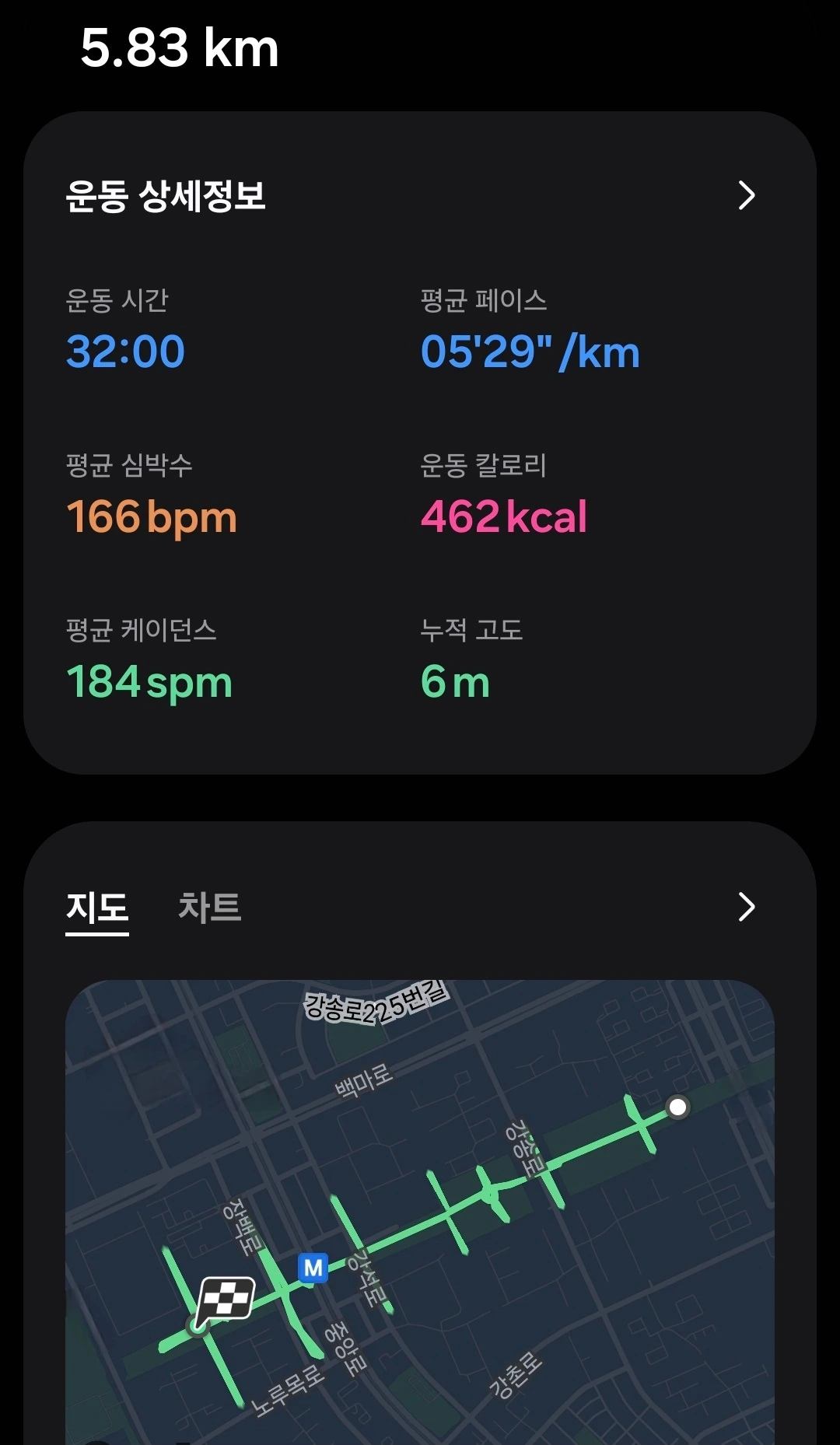840x1445 pixels.
Task: Expand map view via chevron beside 차트
Action: point(746,907)
